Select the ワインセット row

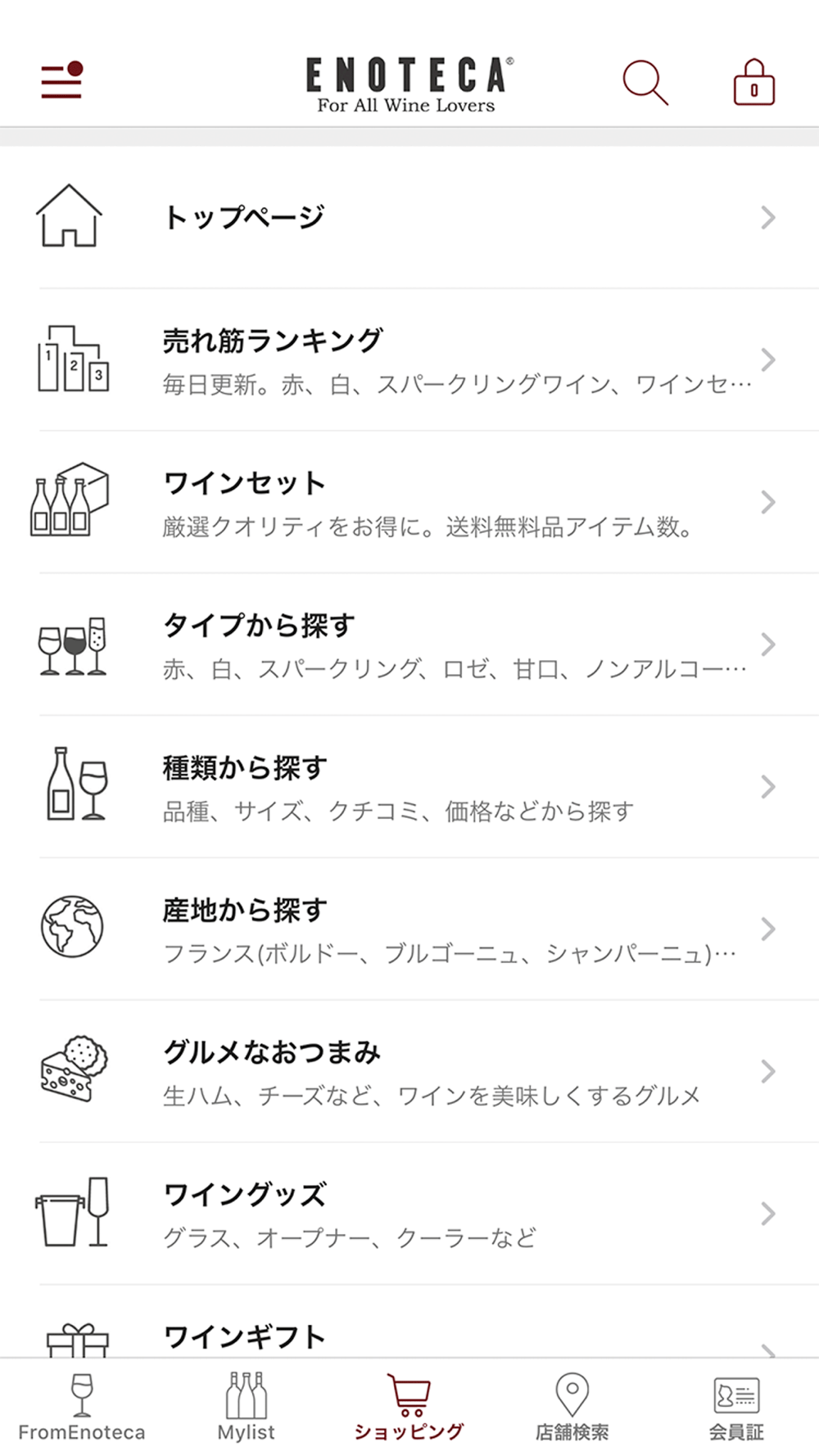tap(409, 502)
